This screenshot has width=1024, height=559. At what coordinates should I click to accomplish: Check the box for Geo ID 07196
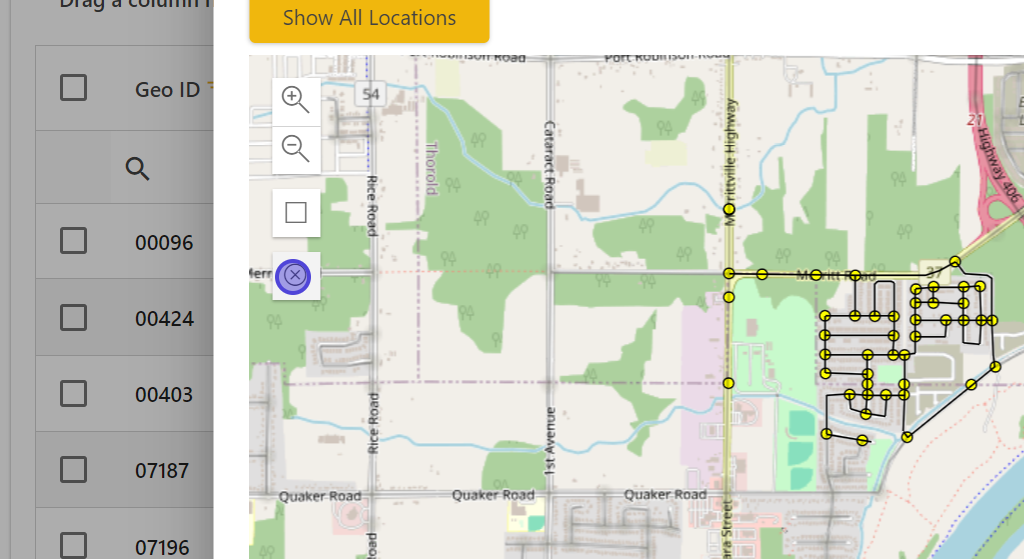(x=74, y=545)
